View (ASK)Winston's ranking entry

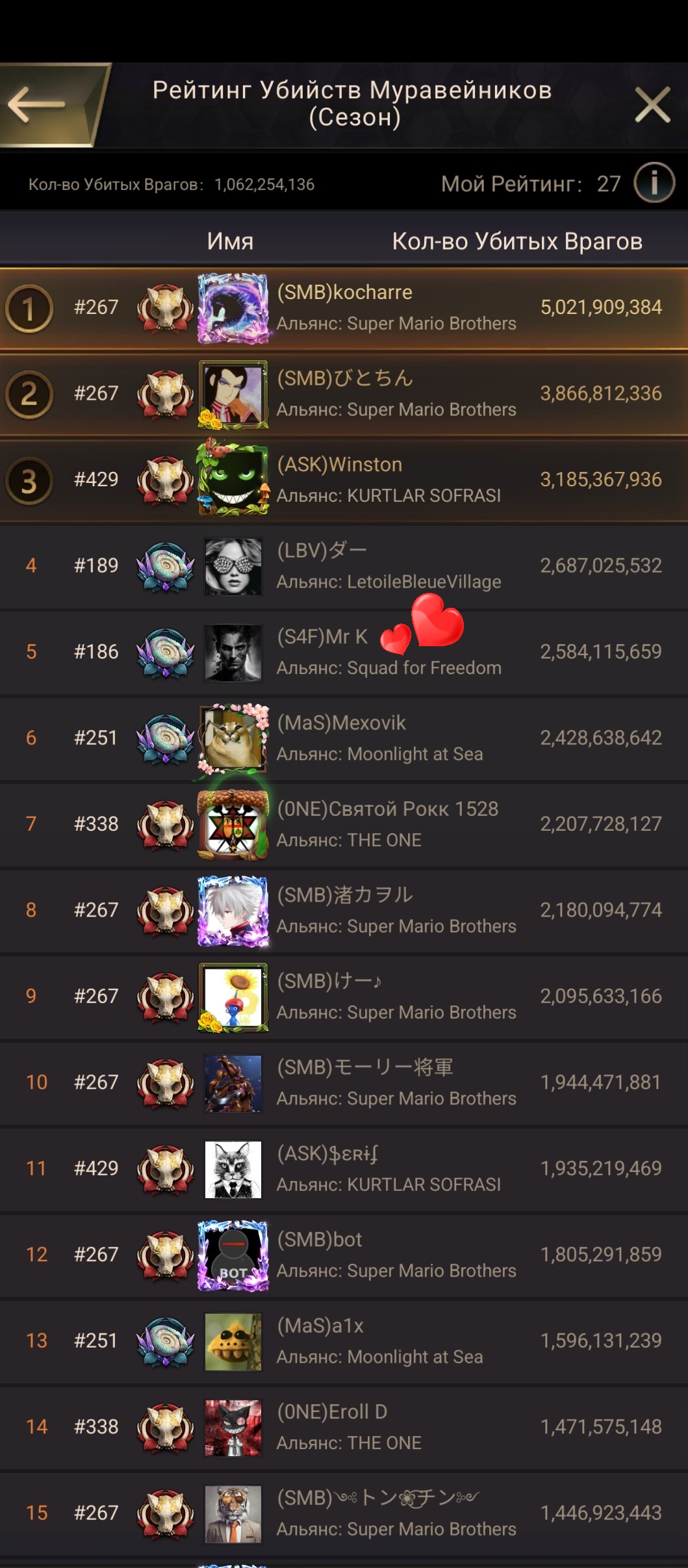coord(344,480)
